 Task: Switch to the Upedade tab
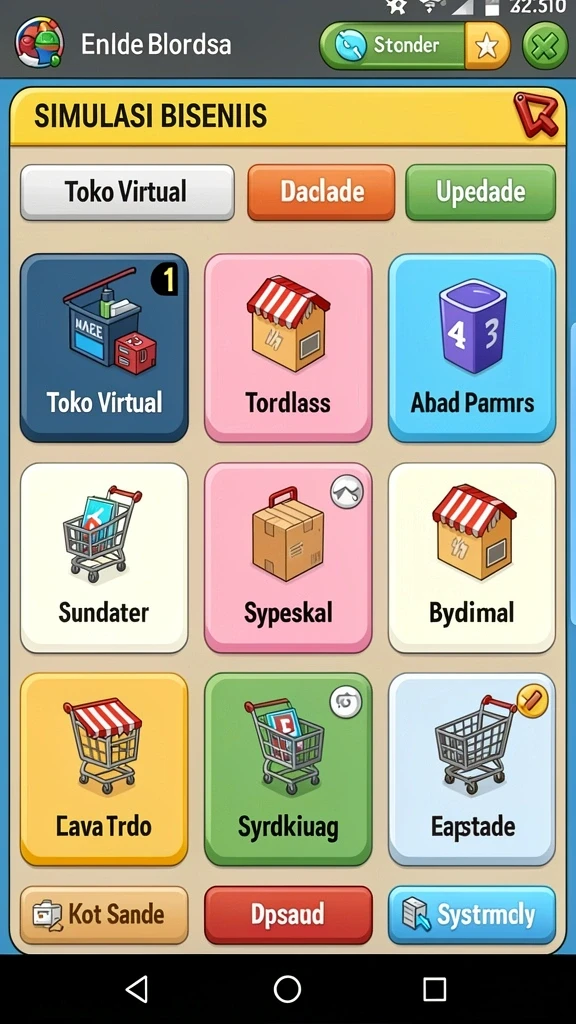tap(481, 192)
